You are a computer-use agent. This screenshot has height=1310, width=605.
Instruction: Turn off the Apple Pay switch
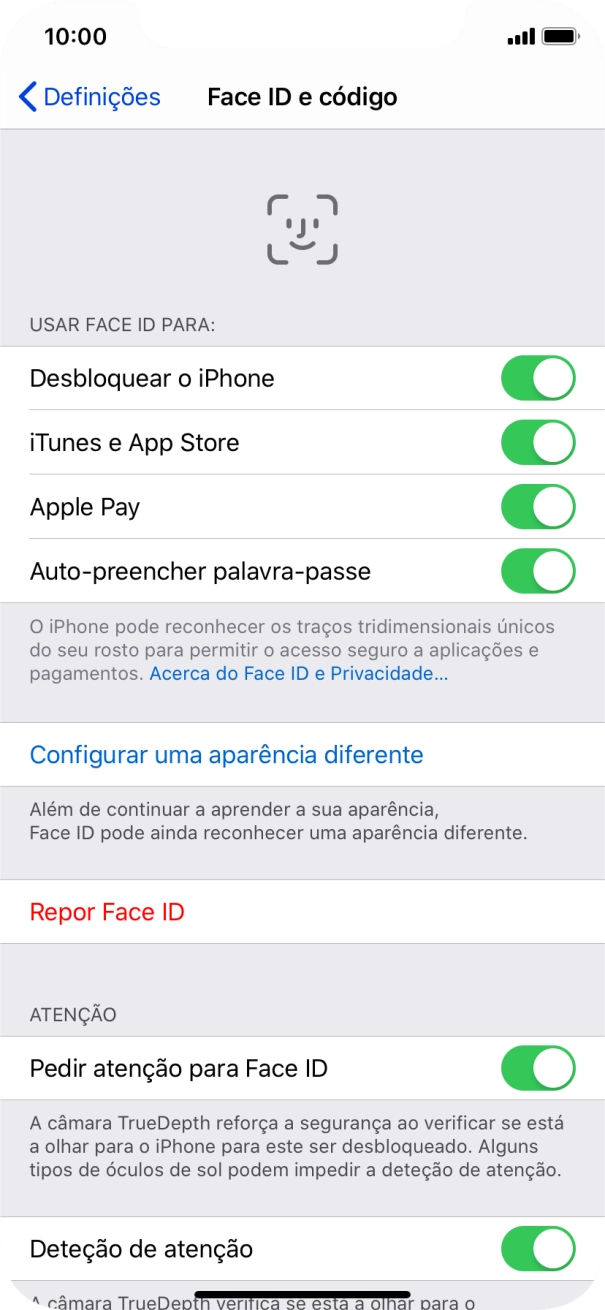[538, 508]
